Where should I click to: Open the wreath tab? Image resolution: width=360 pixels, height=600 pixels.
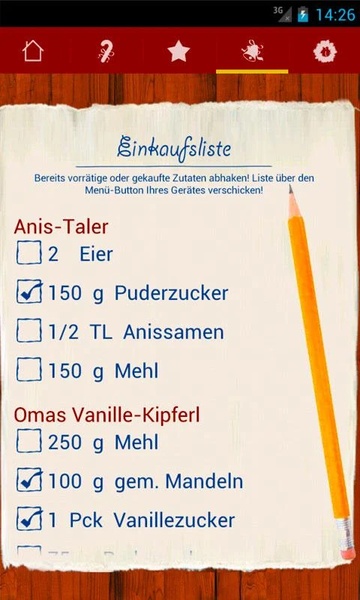[x=325, y=51]
